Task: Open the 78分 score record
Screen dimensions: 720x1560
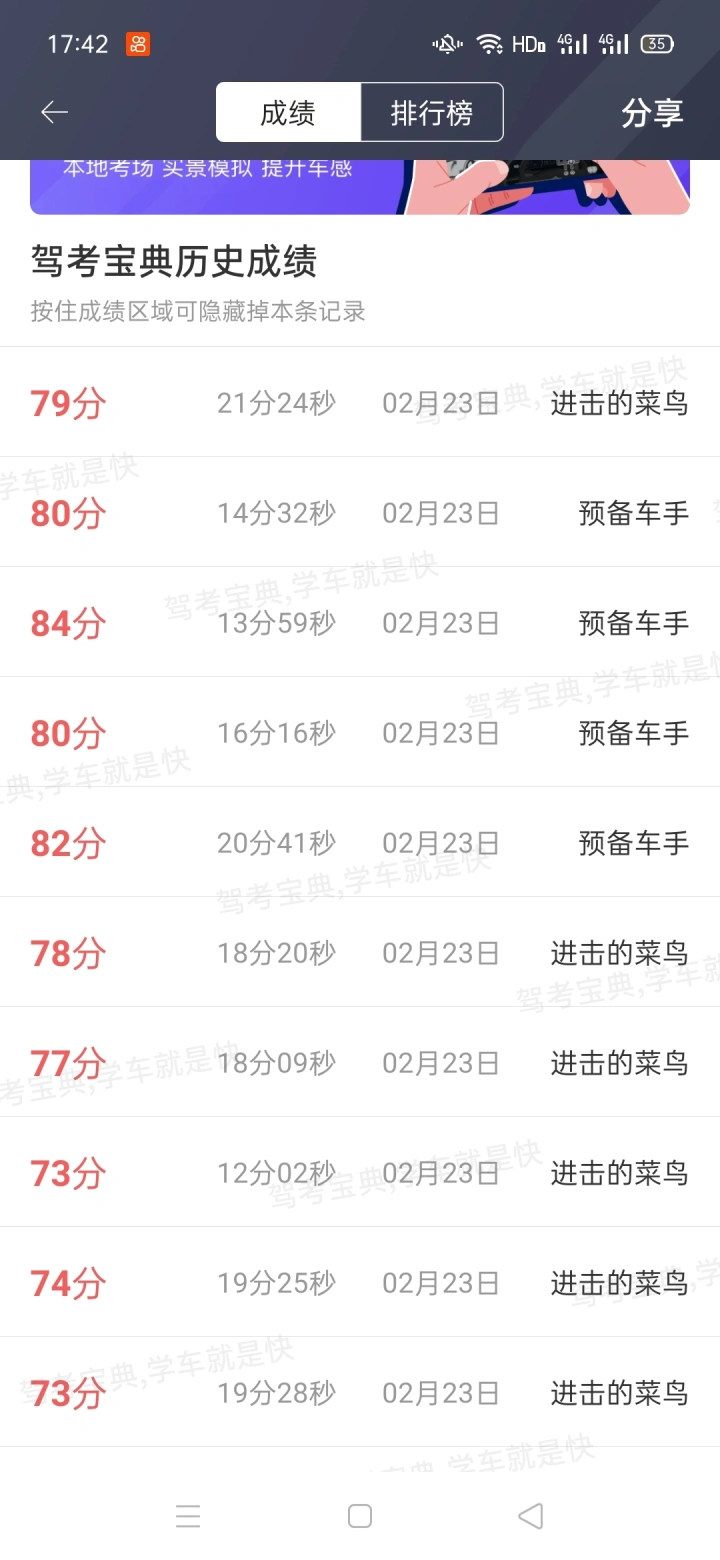Action: [x=360, y=952]
